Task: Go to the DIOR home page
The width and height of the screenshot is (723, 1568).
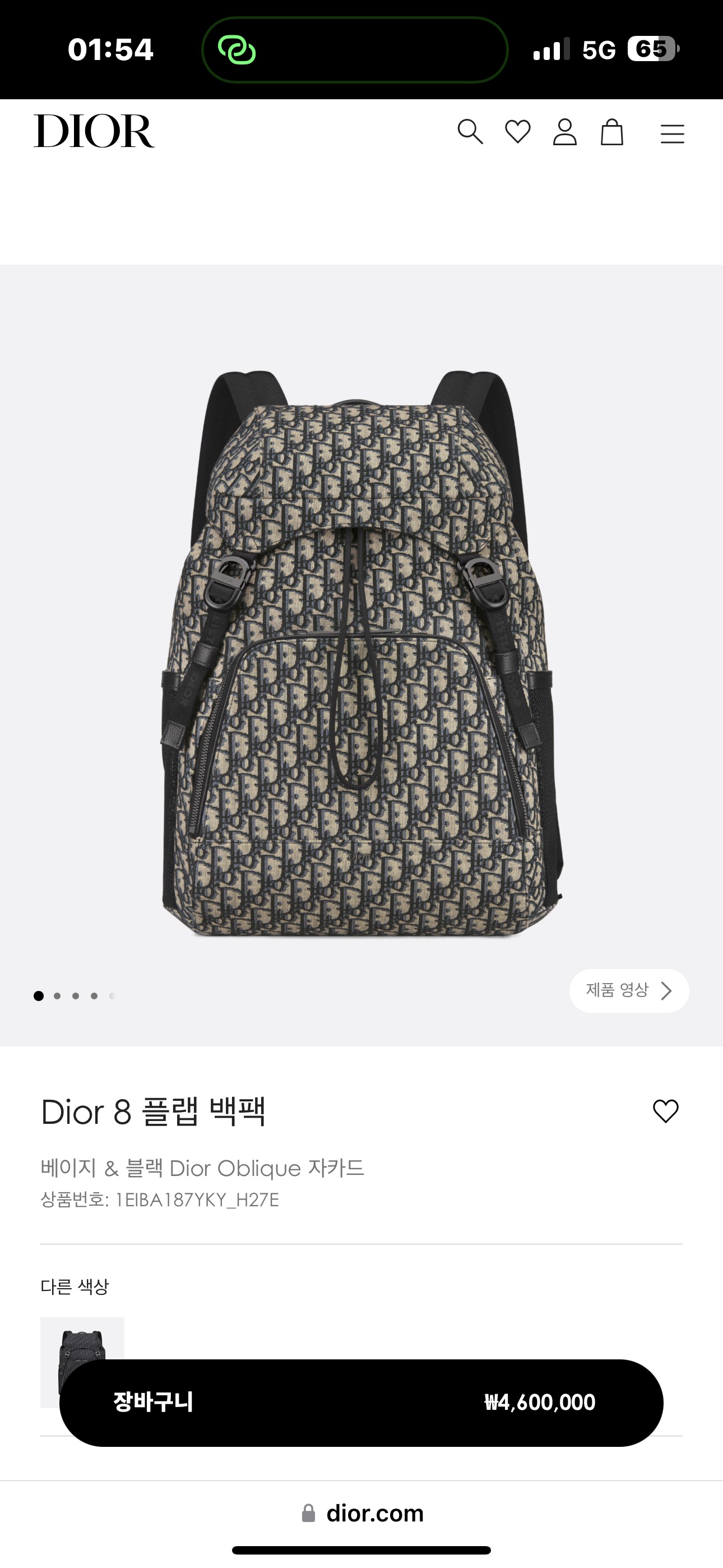Action: point(94,131)
